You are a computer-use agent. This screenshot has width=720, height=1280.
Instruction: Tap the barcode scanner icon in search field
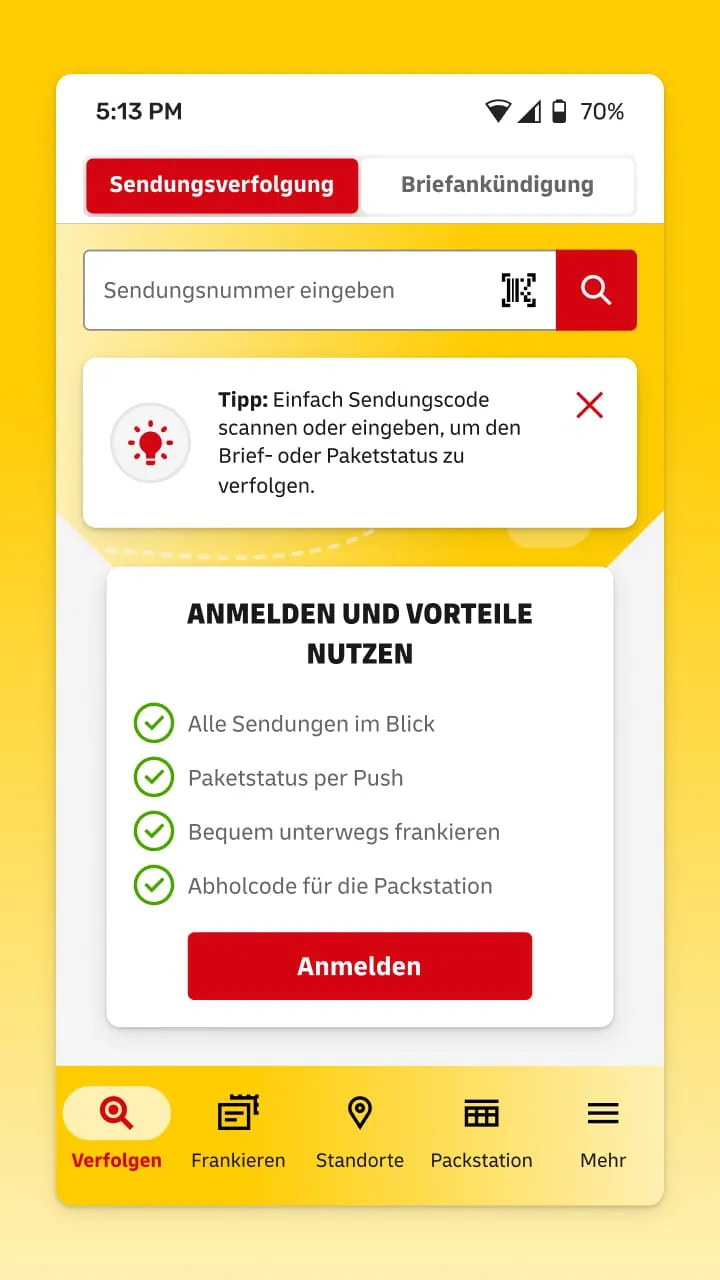click(x=519, y=290)
